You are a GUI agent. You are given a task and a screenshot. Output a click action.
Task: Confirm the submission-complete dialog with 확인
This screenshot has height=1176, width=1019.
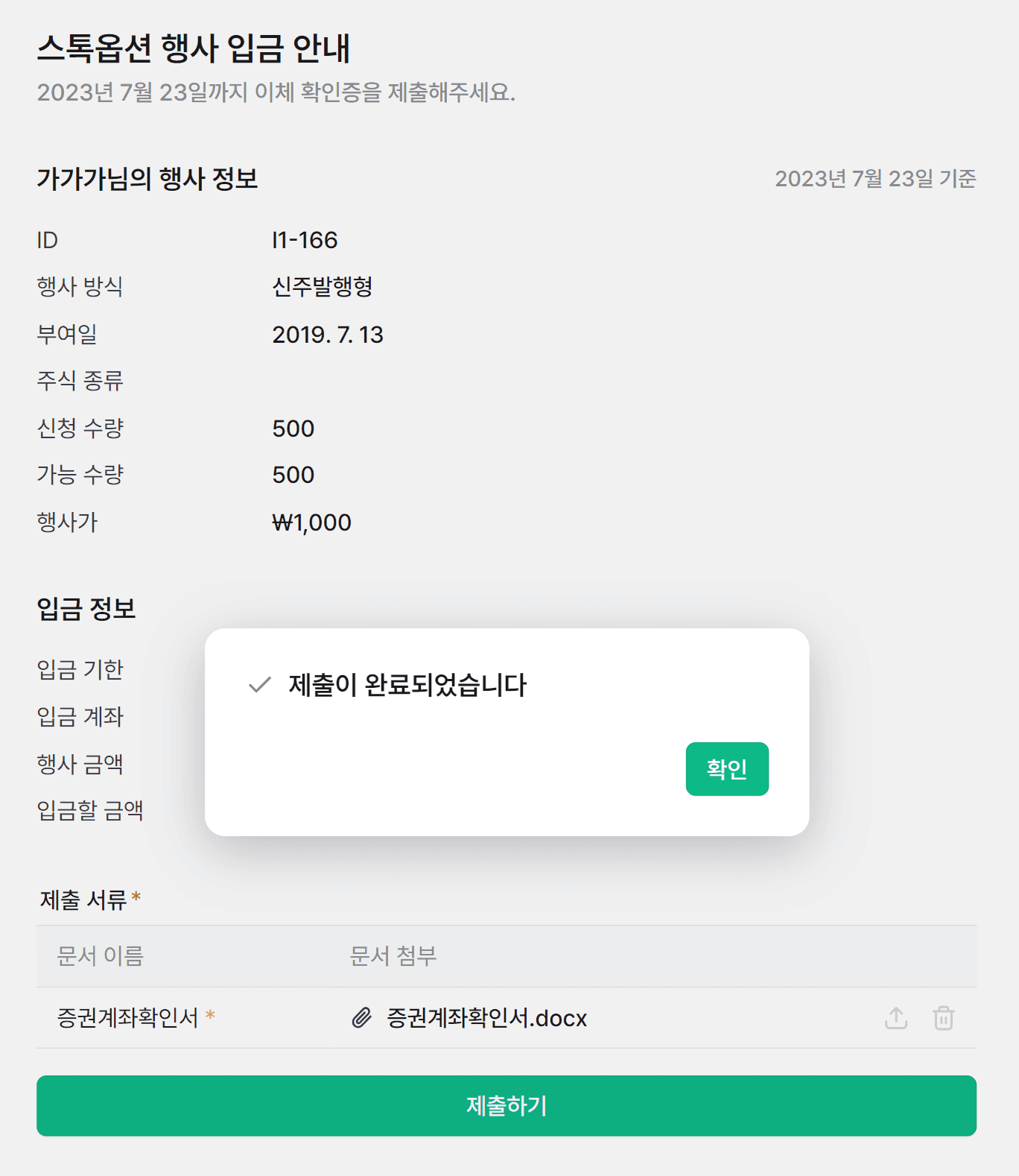727,768
